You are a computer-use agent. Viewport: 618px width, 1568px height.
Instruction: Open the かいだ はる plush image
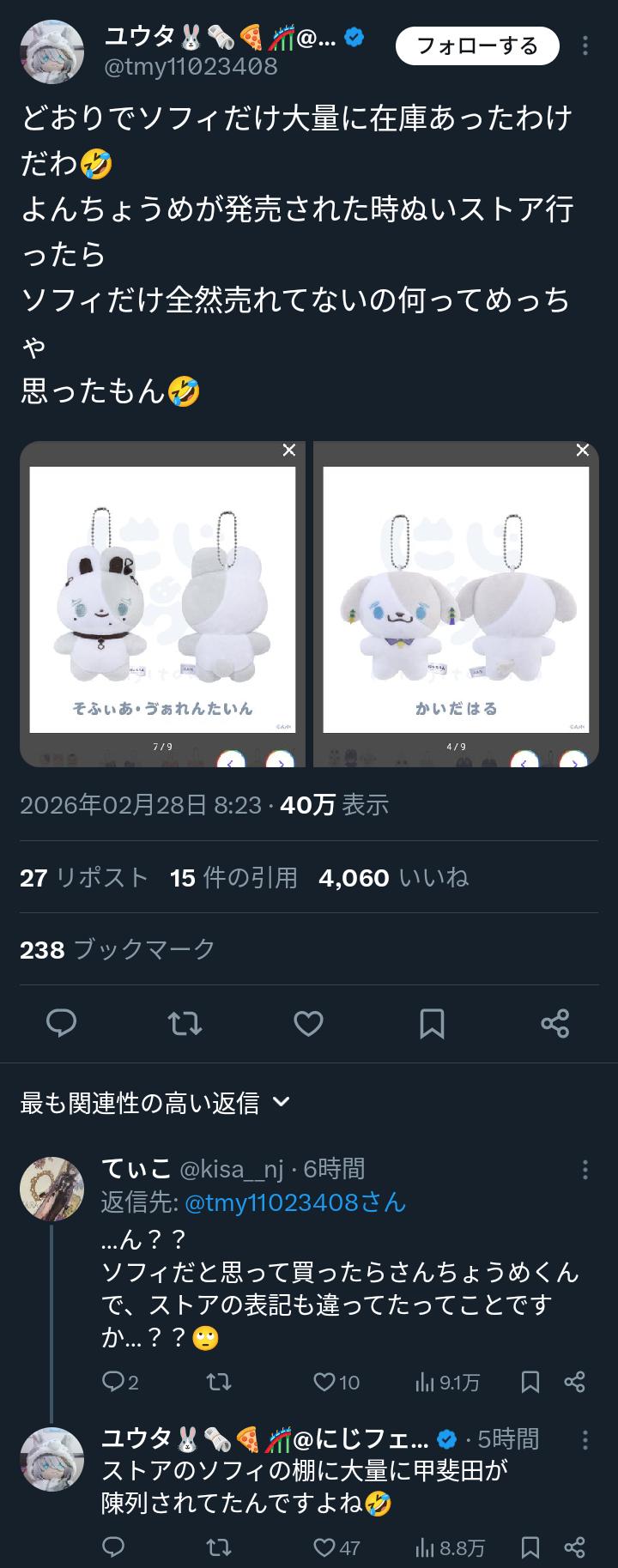point(456,601)
